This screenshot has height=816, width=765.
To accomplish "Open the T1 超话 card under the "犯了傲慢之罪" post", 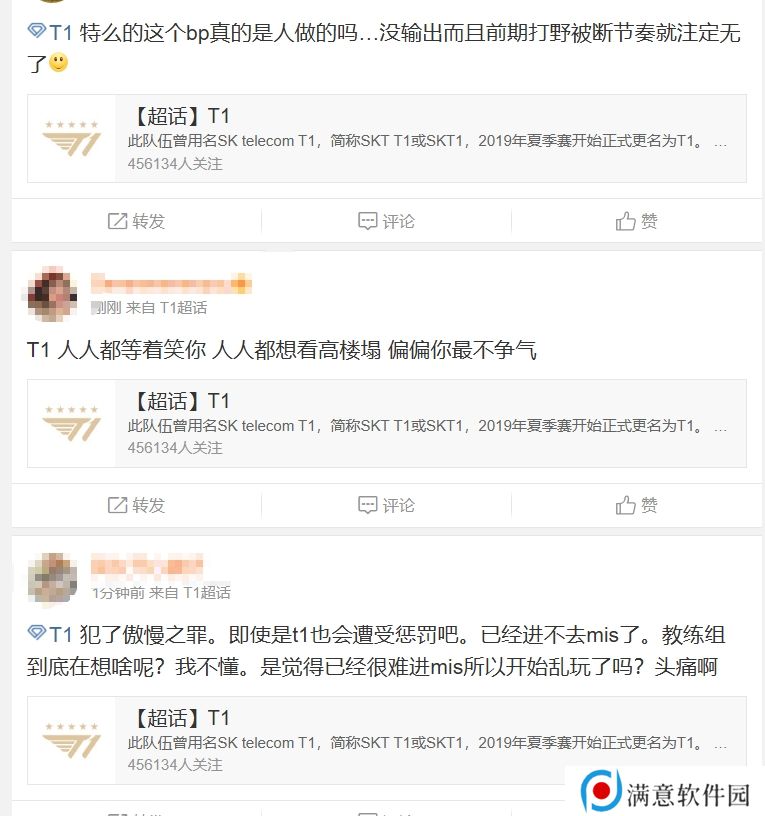I will coord(386,740).
